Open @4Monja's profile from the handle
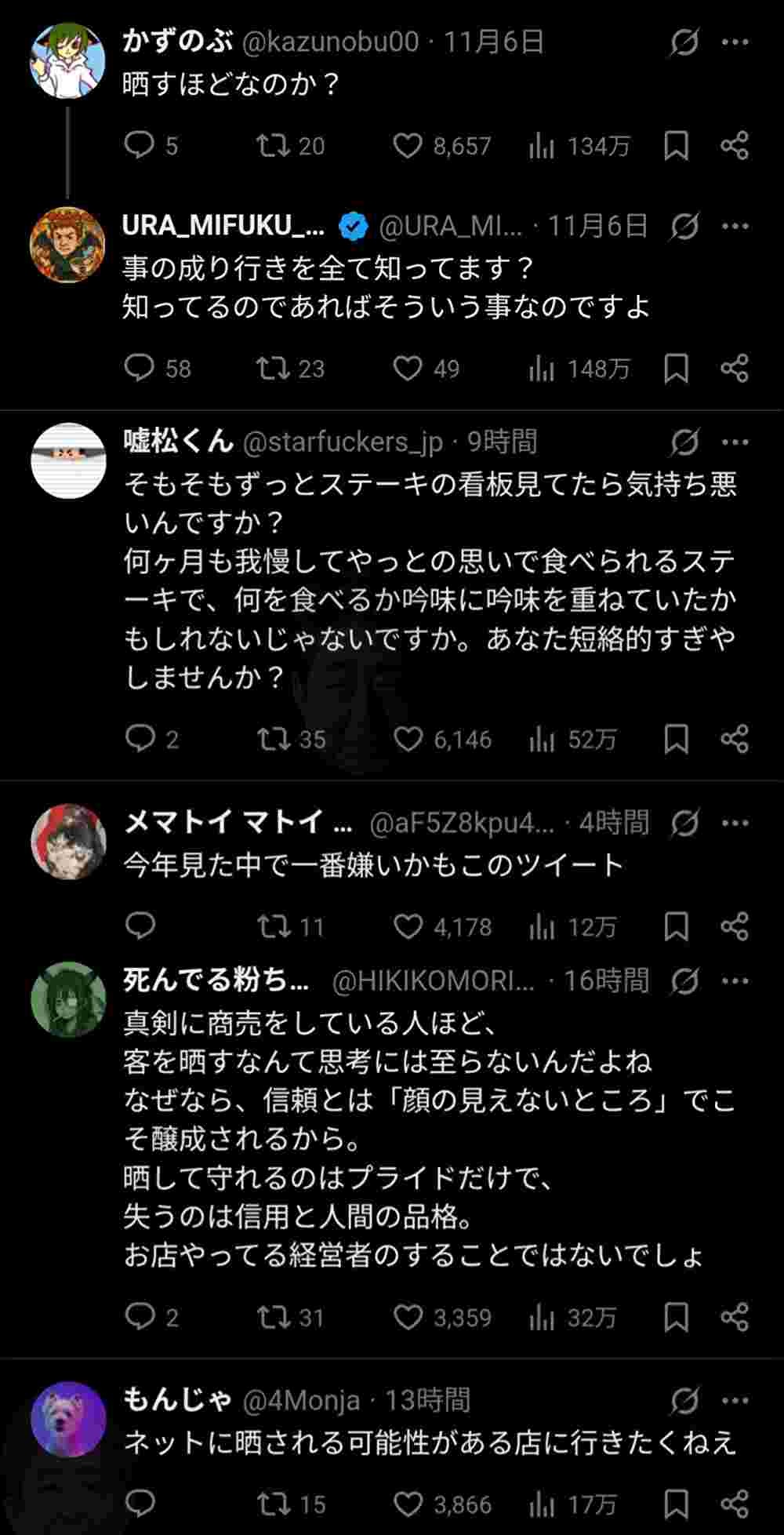This screenshot has height=1535, width=784. [301, 1400]
